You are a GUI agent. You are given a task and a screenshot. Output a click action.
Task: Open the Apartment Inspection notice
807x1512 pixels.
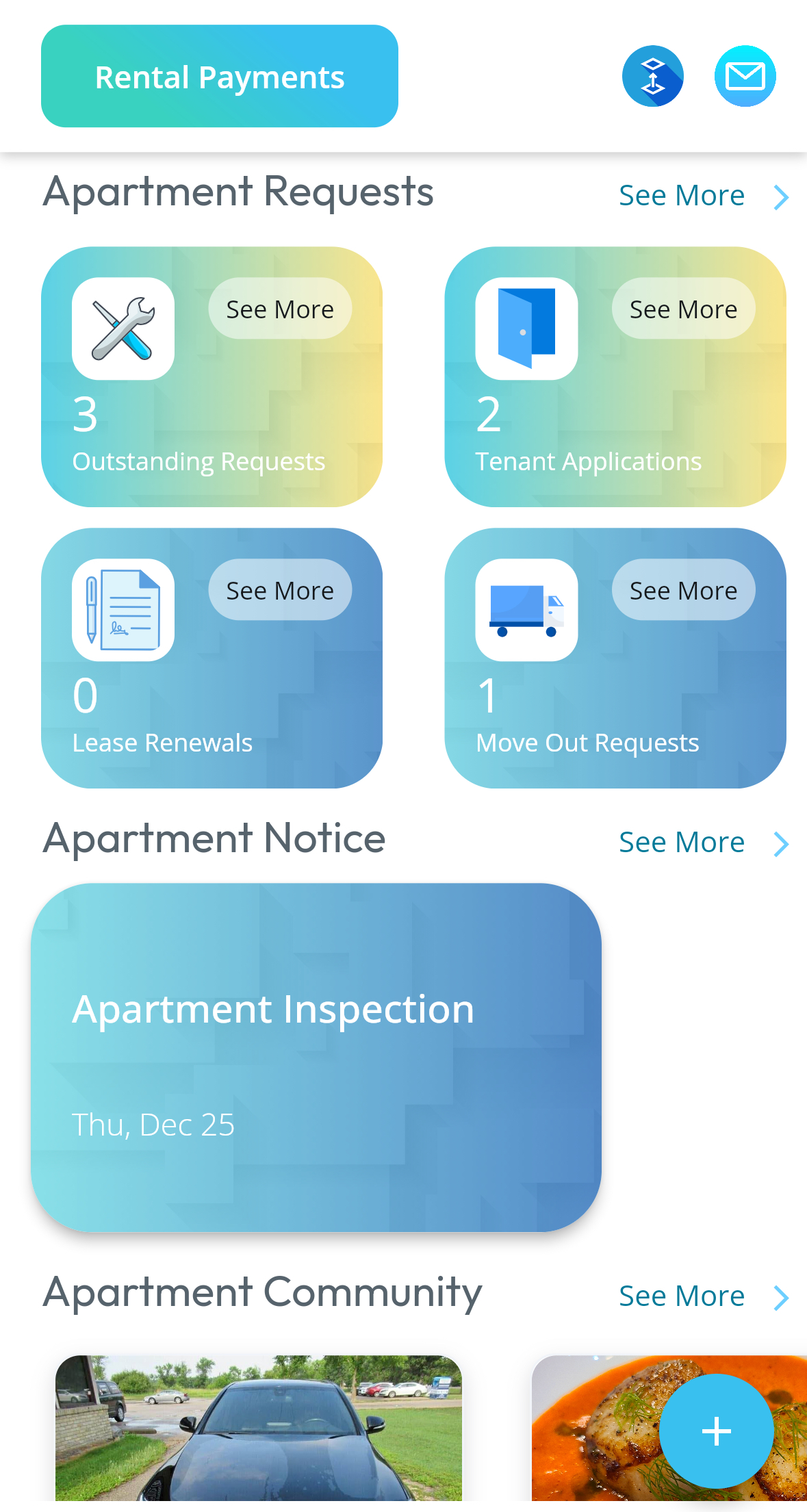point(316,1057)
